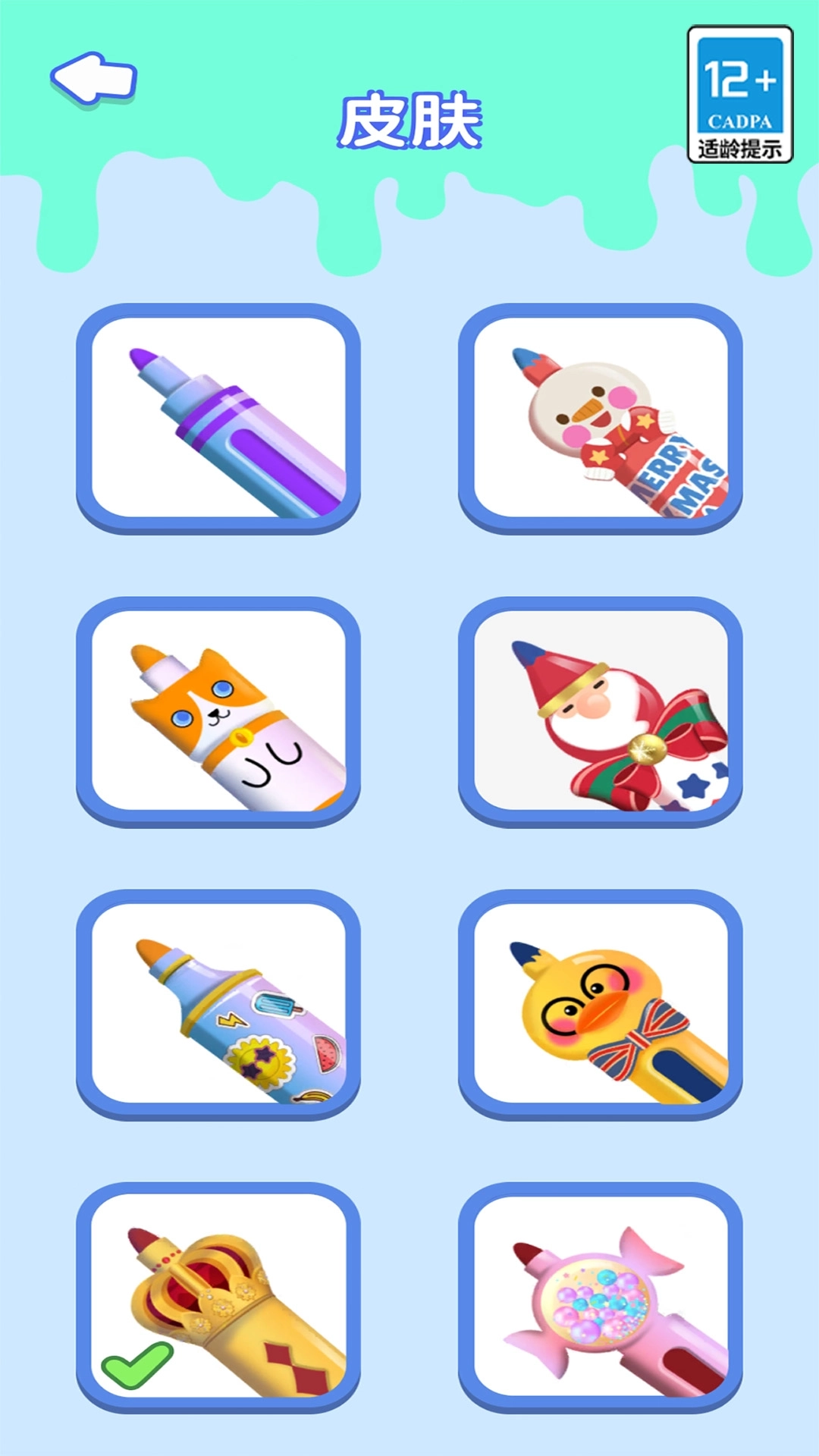The image size is (819, 1456).
Task: Choose the snowman Merry Xmas marker skin
Action: point(600,418)
